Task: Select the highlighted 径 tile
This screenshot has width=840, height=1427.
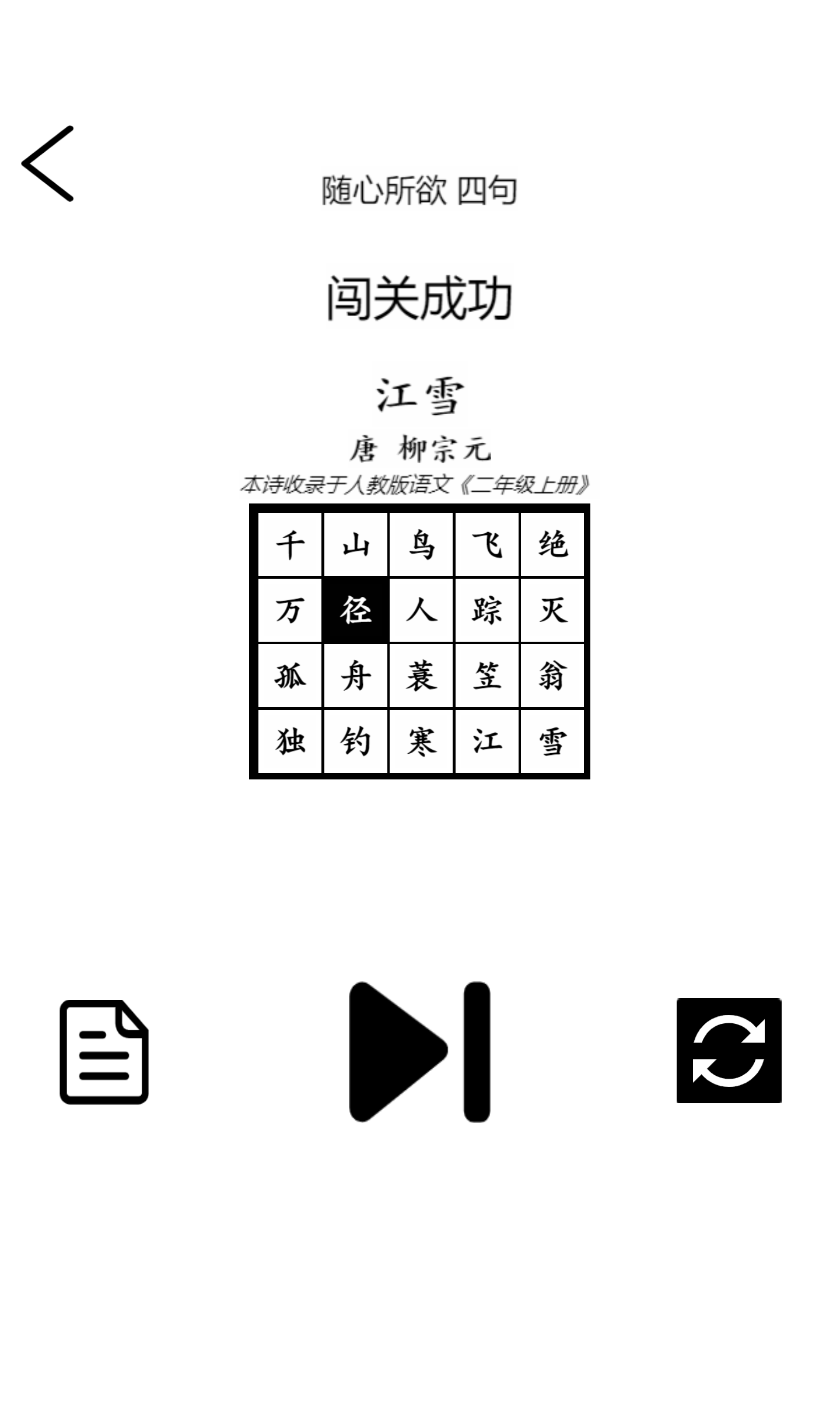Action: coord(356,610)
